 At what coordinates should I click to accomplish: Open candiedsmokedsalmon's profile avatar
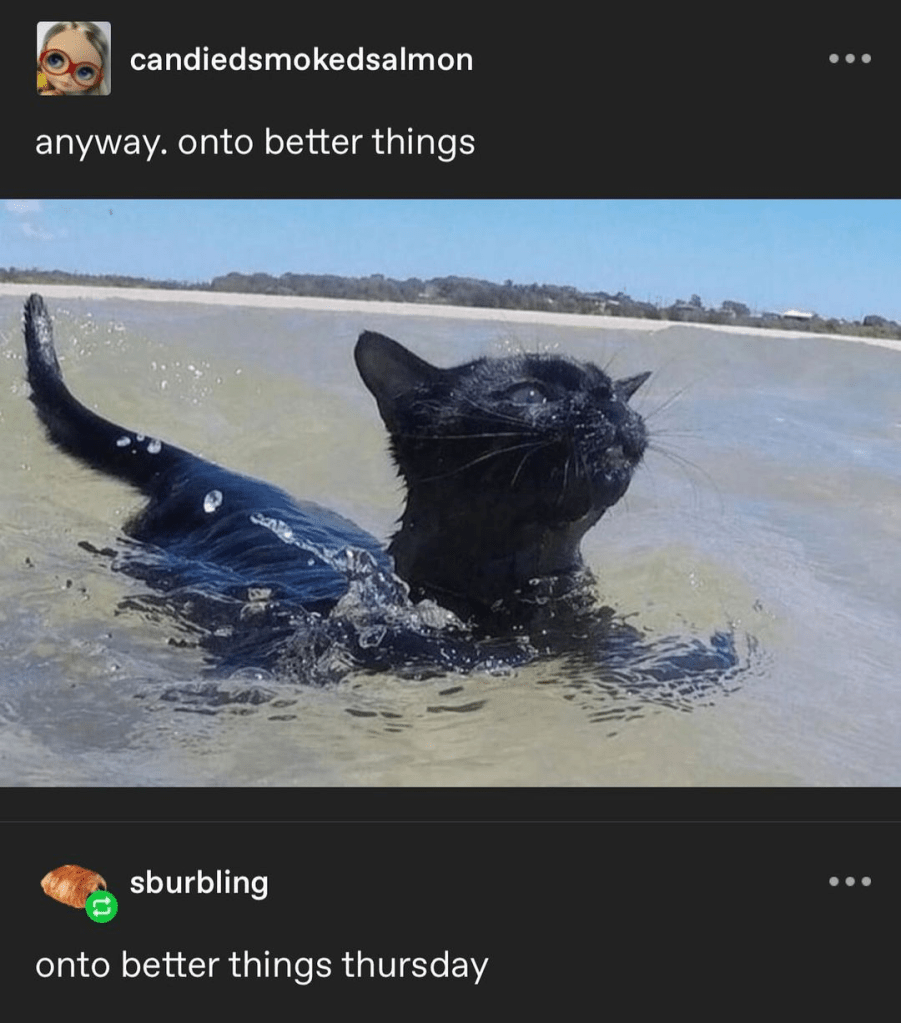[x=73, y=59]
